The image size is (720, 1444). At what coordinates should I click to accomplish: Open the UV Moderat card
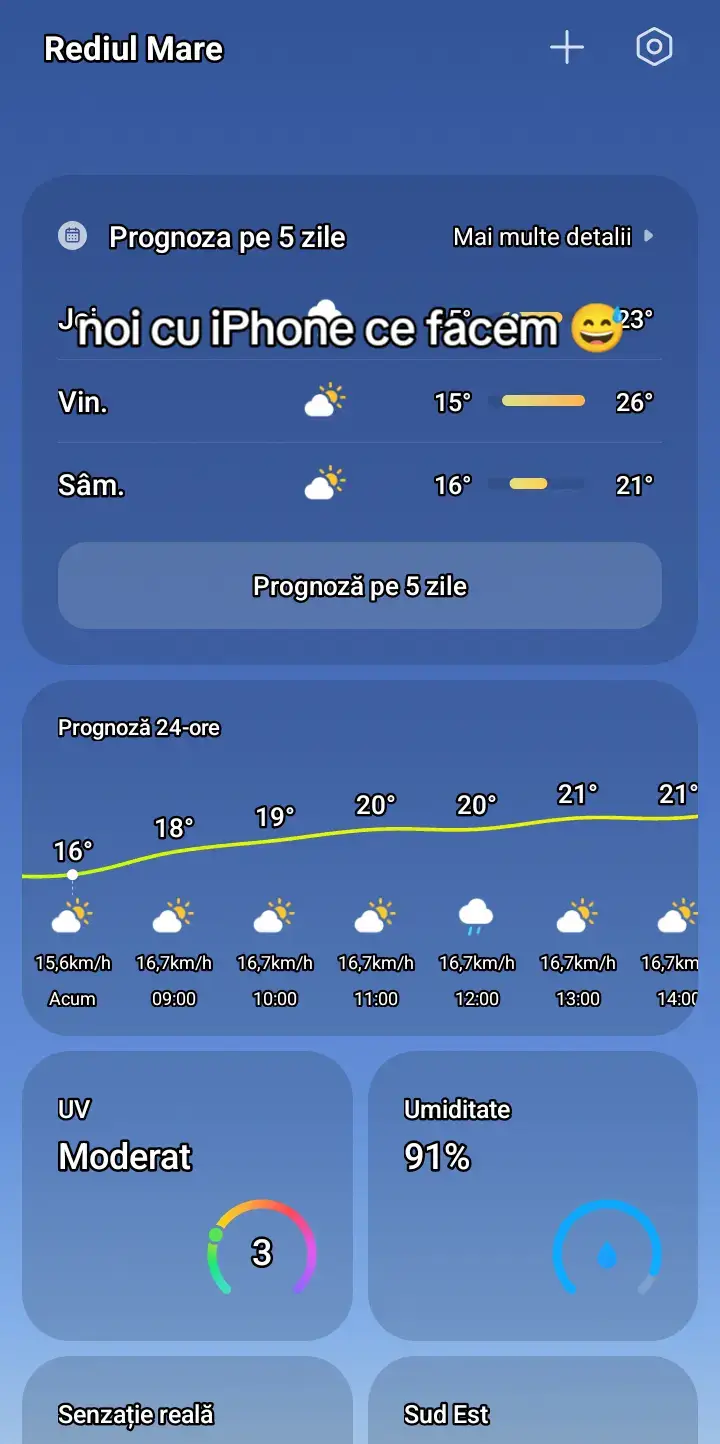[188, 1195]
